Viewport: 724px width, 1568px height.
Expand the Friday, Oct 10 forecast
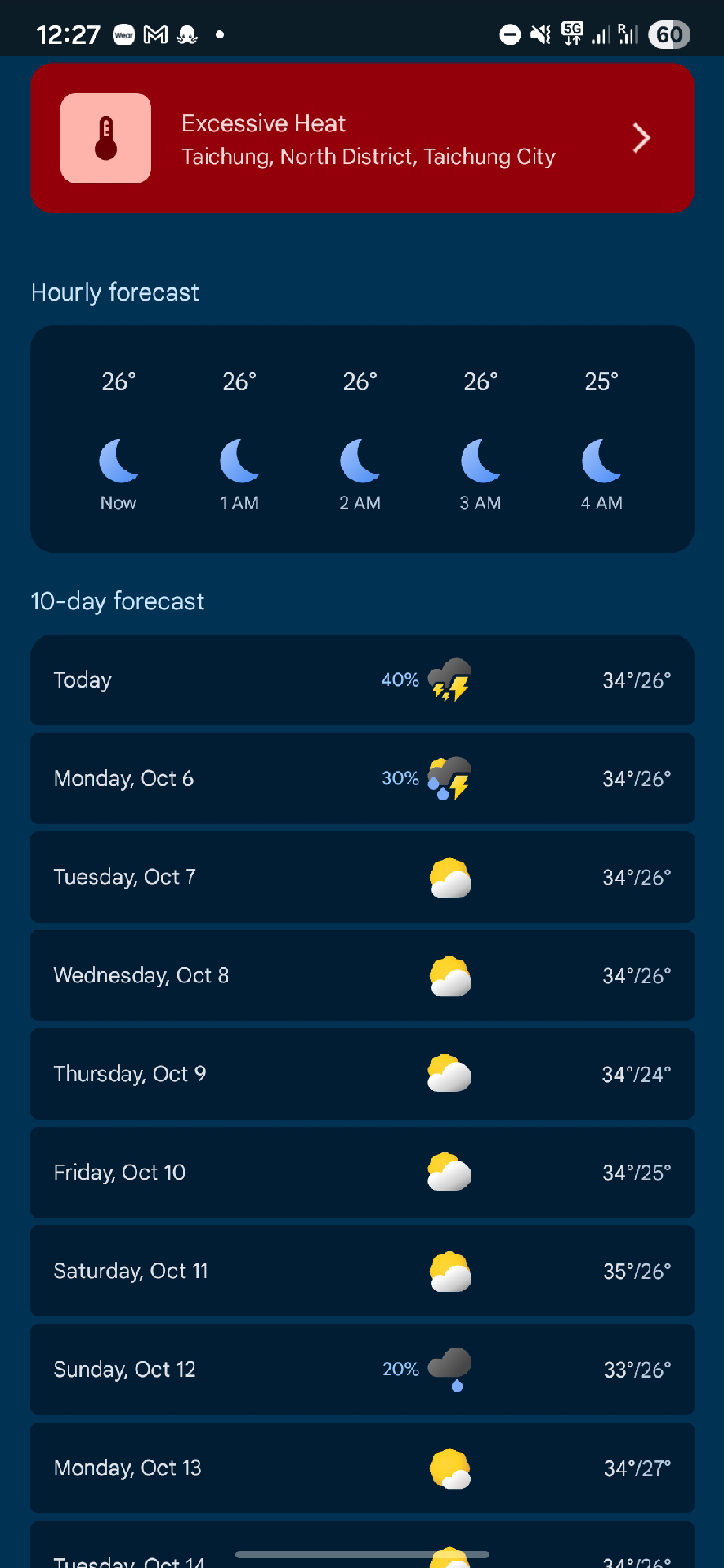[362, 1173]
